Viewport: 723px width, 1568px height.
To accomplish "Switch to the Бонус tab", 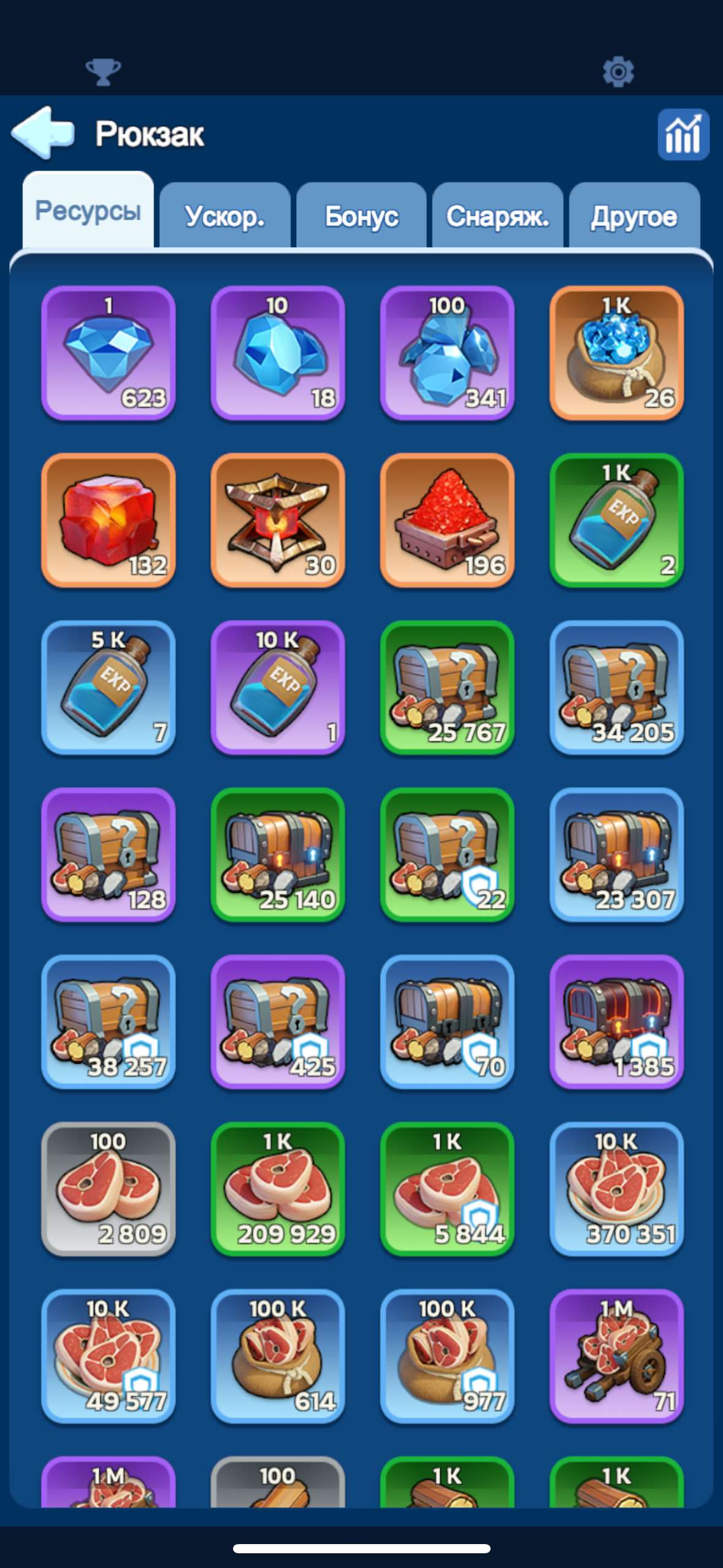I will tap(361, 215).
